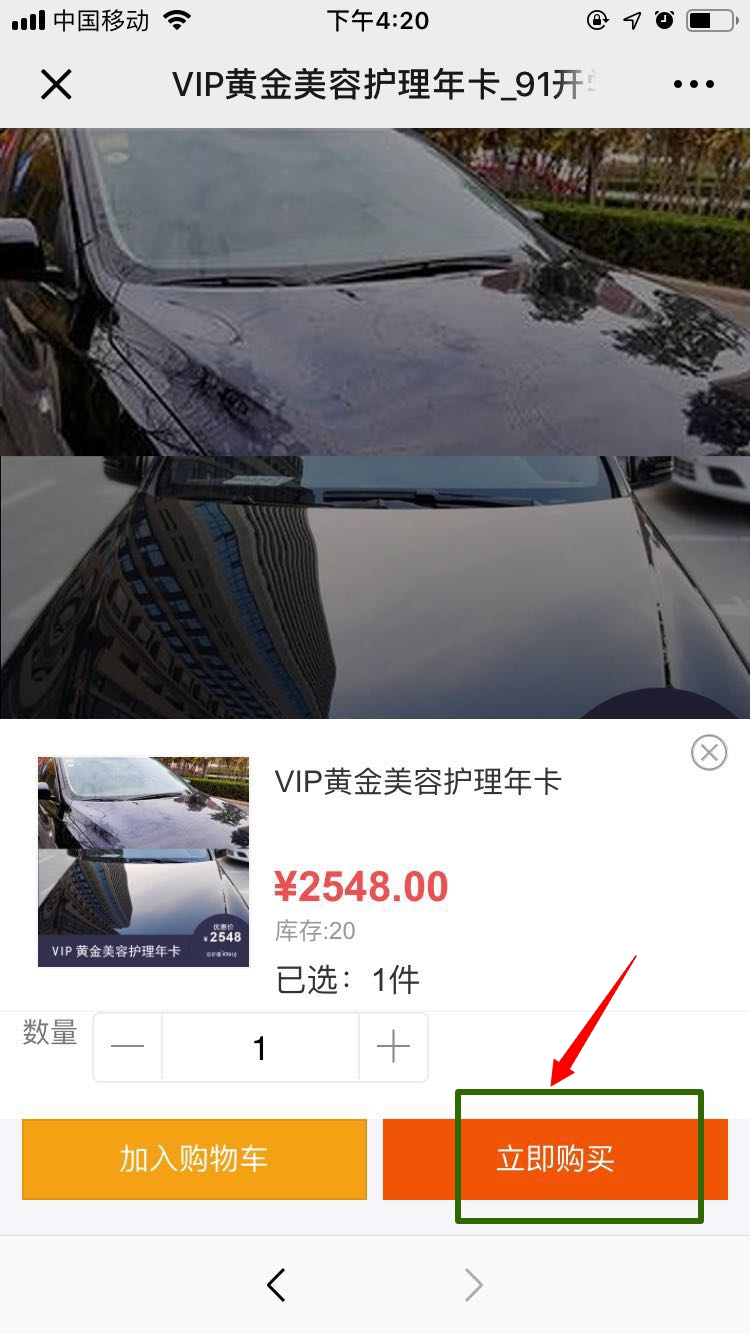Go back with the browser back arrow
The height and width of the screenshot is (1334, 750).
[277, 1285]
